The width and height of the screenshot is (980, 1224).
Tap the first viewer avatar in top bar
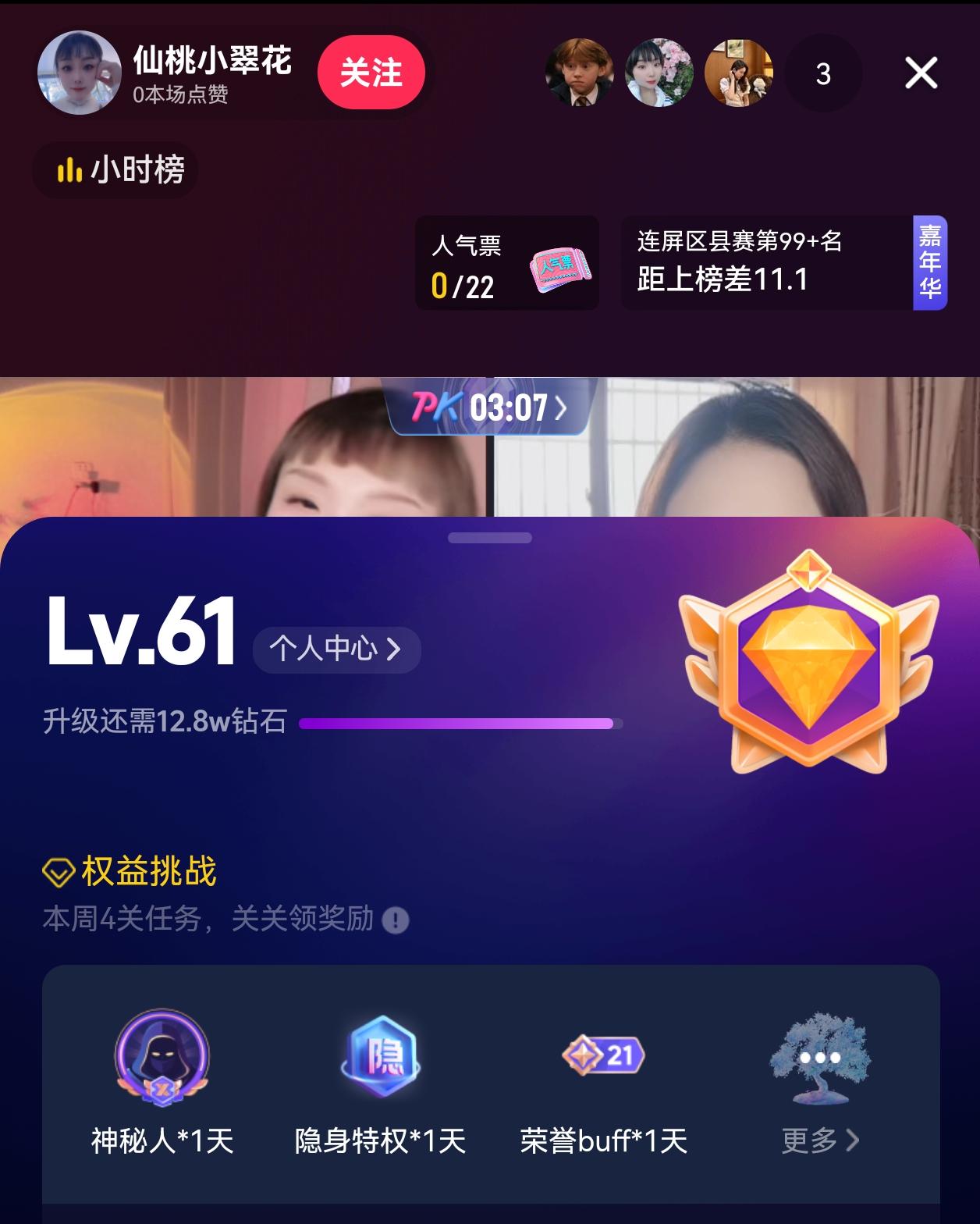point(580,73)
